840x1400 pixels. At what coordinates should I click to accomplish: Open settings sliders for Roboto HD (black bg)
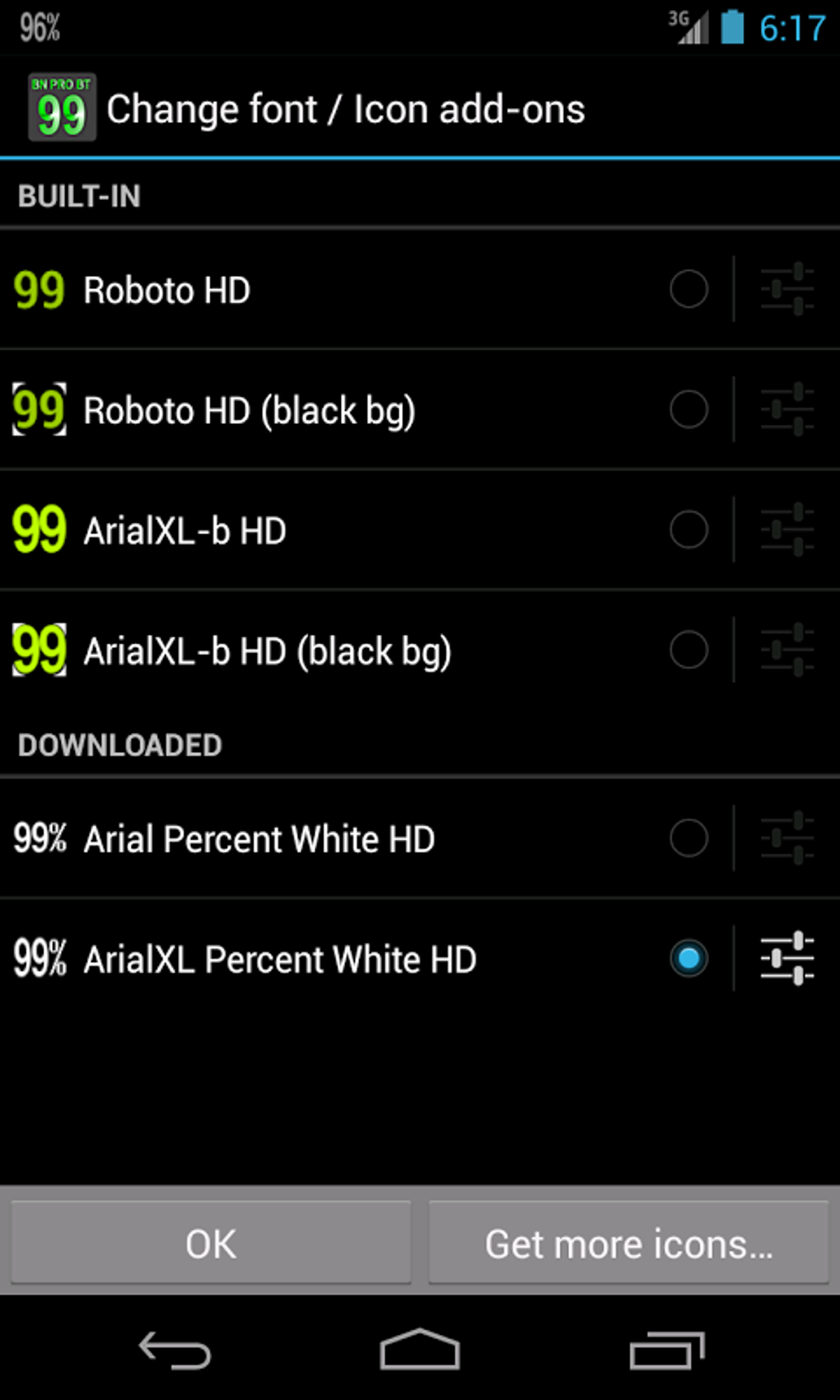[x=786, y=409]
